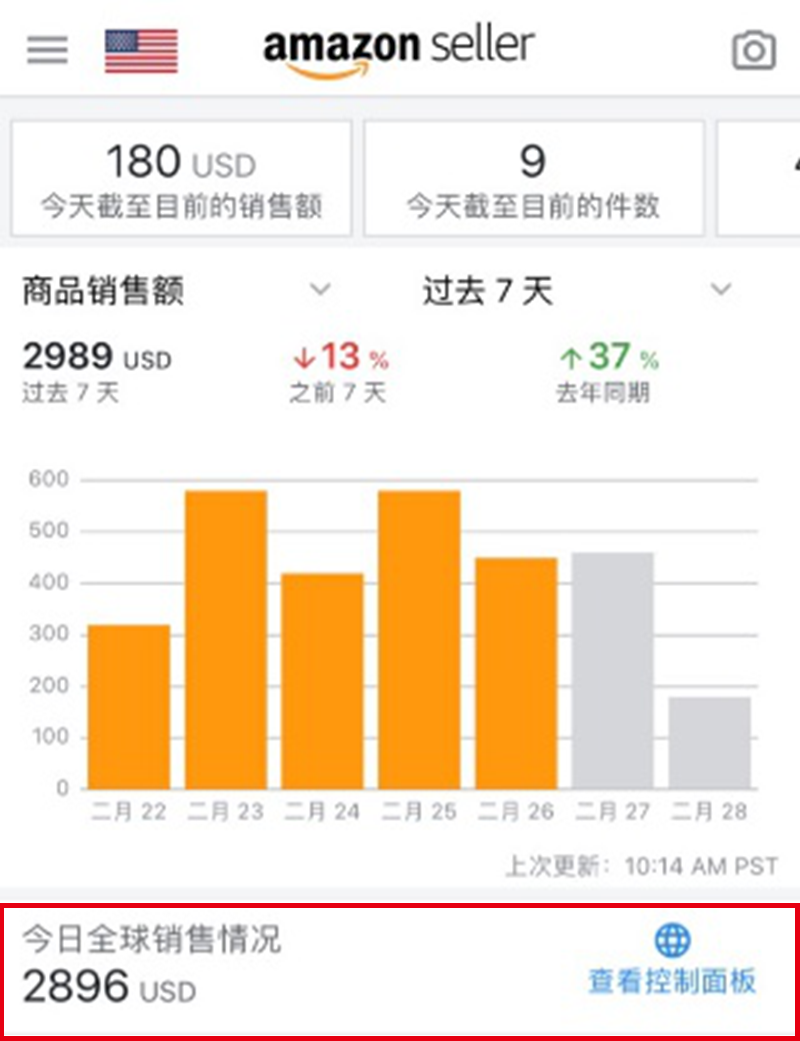800x1041 pixels.
Task: Select the 180 USD today's sales card
Action: tap(180, 178)
